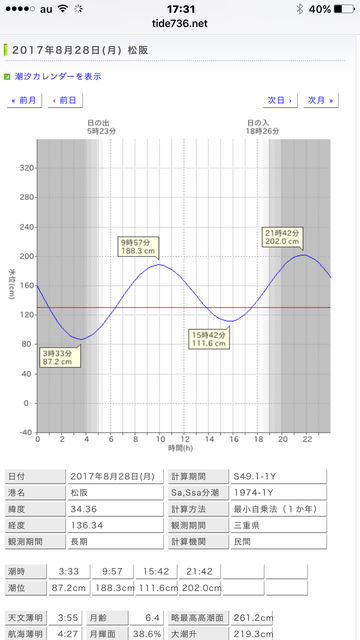
Task: Go to previous month with 前月
Action: [x=24, y=100]
